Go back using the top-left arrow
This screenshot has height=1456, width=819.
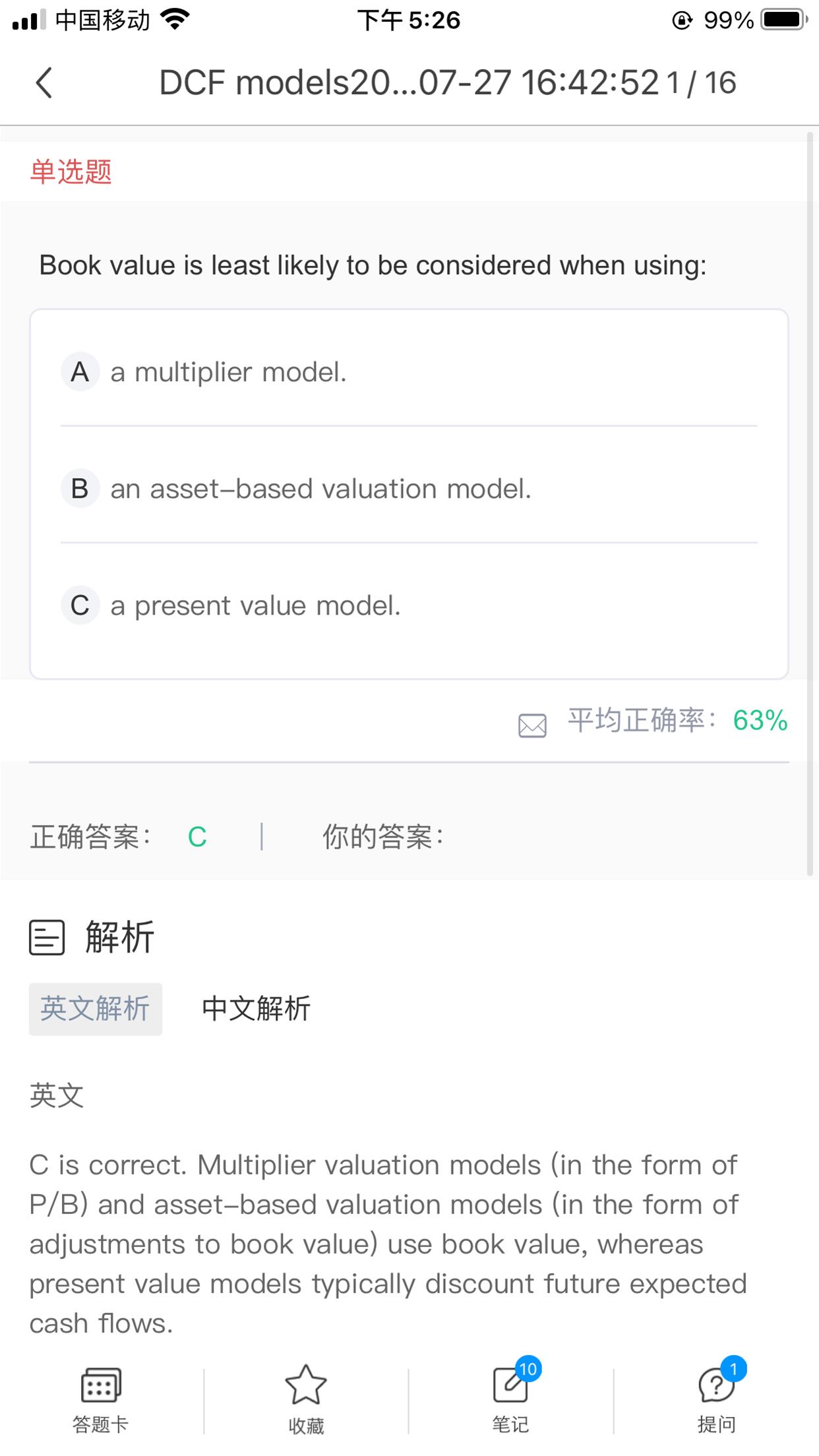[x=44, y=83]
